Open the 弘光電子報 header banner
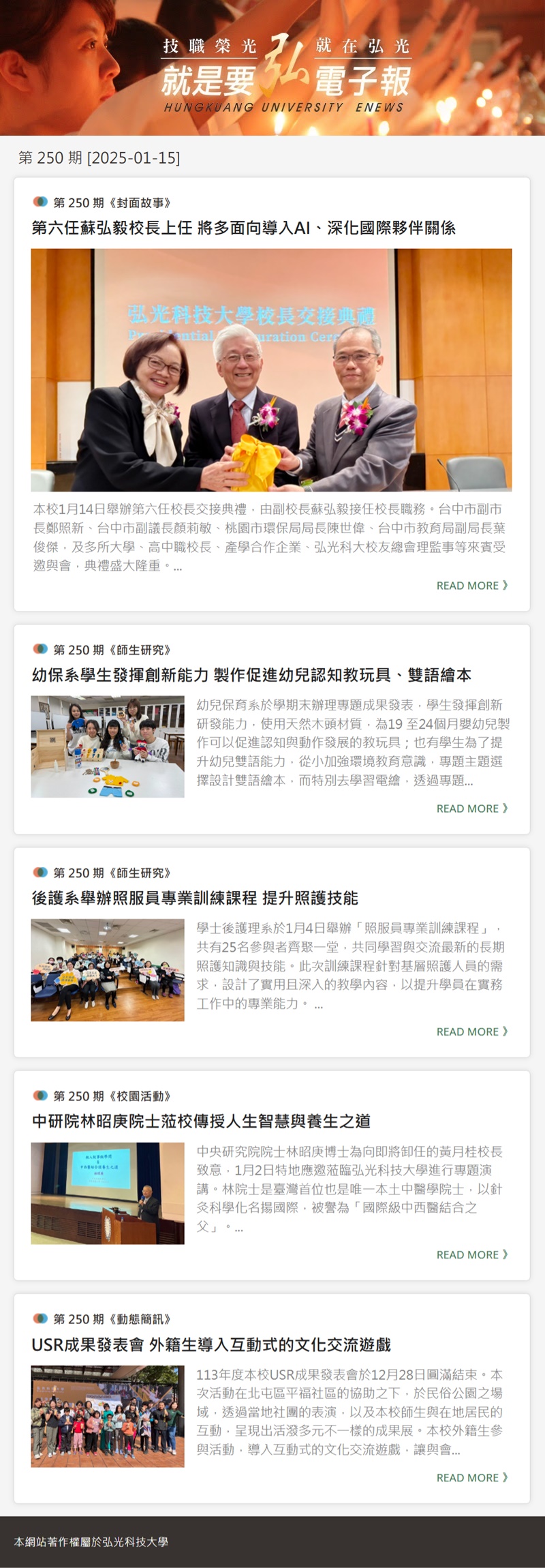Image resolution: width=545 pixels, height=1568 pixels. click(272, 68)
